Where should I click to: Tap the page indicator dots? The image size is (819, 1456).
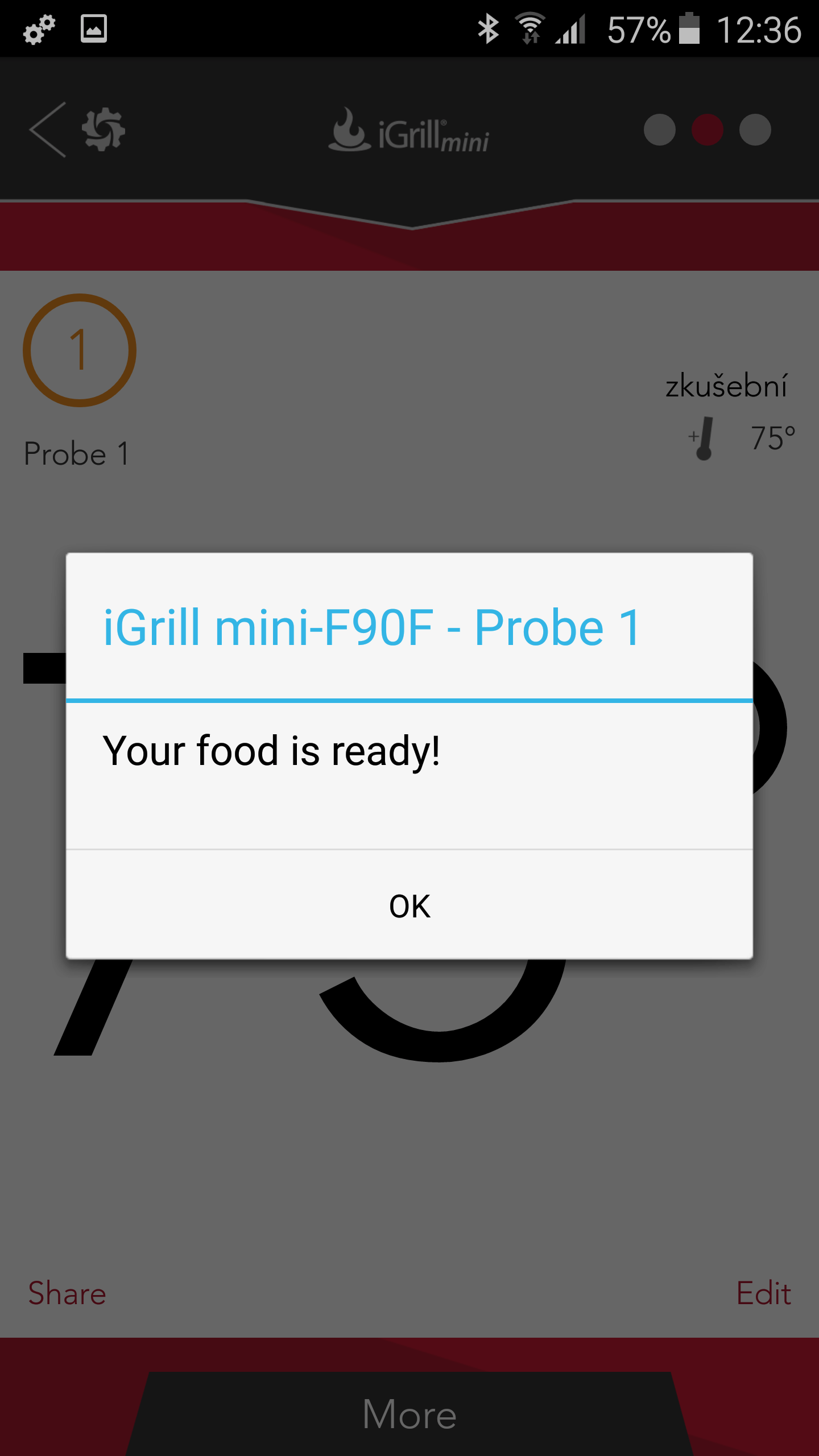(707, 130)
